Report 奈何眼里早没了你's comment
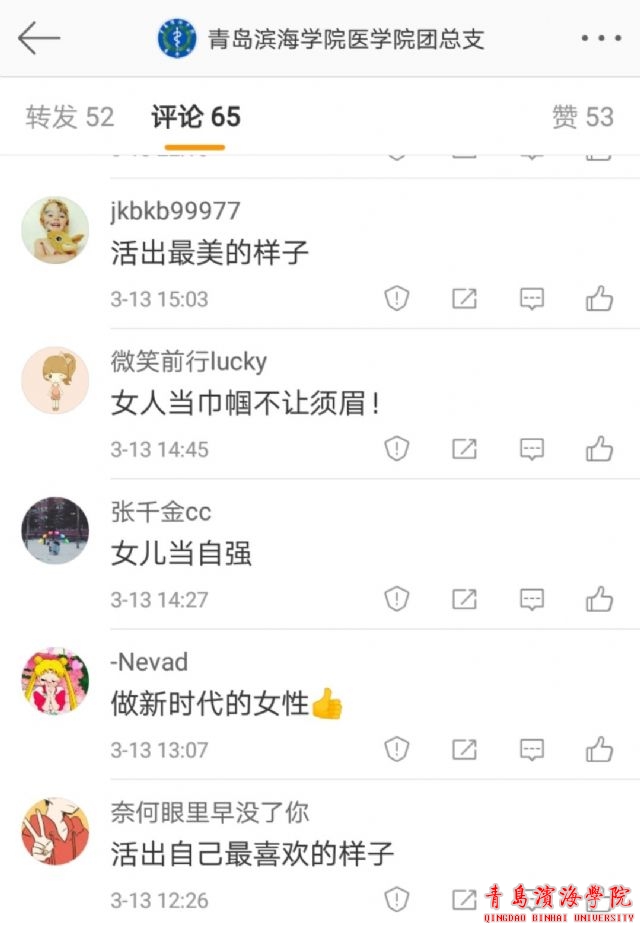 point(397,899)
